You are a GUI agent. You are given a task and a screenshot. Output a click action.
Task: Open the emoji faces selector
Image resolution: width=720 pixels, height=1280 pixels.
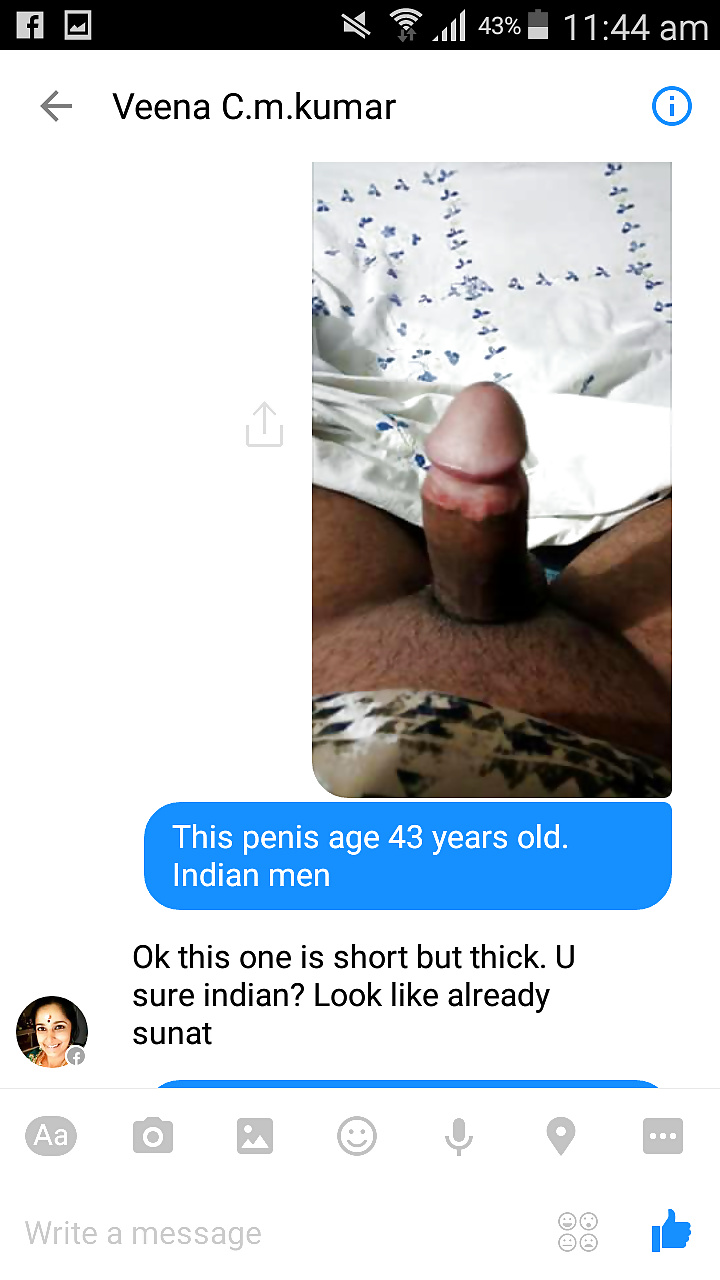(x=578, y=1232)
